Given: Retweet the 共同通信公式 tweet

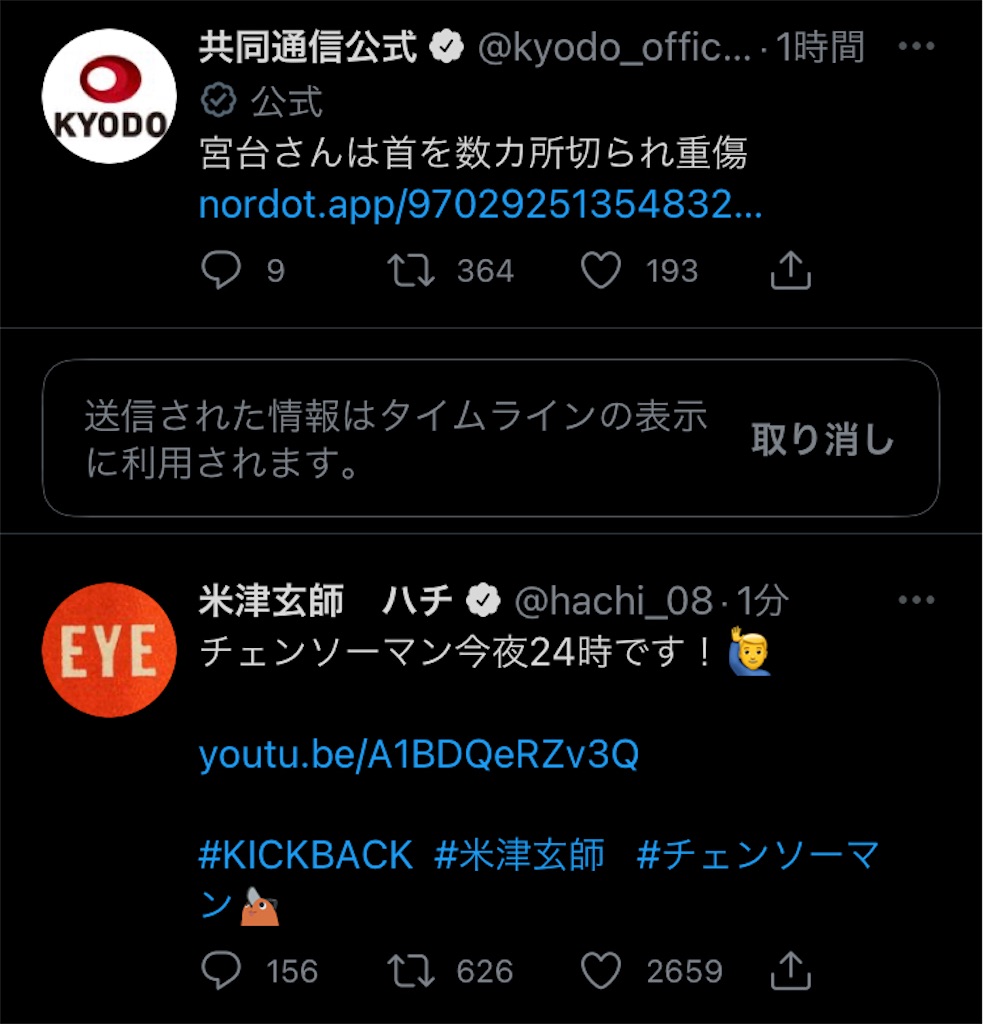Looking at the screenshot, I should (409, 271).
